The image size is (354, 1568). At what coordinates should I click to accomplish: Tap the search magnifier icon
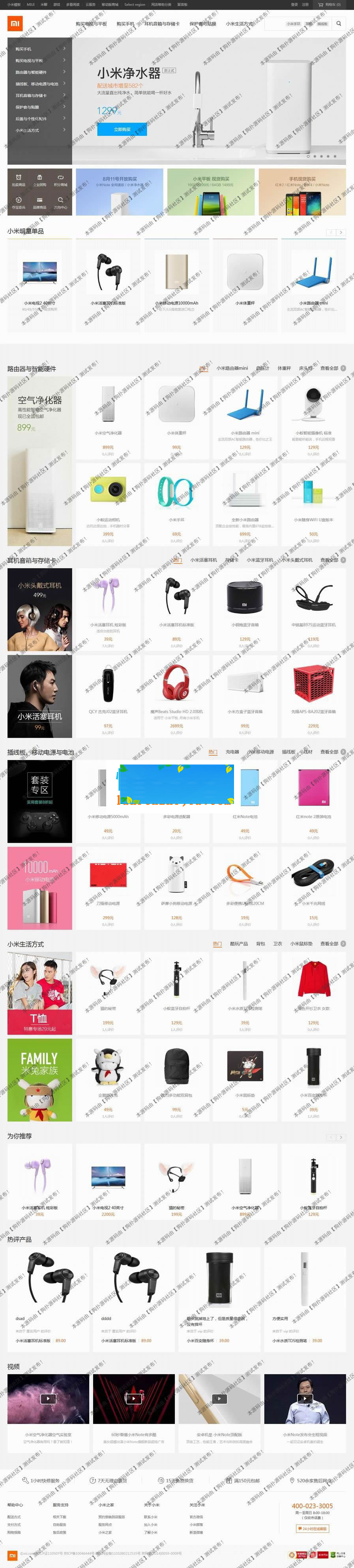point(339,24)
